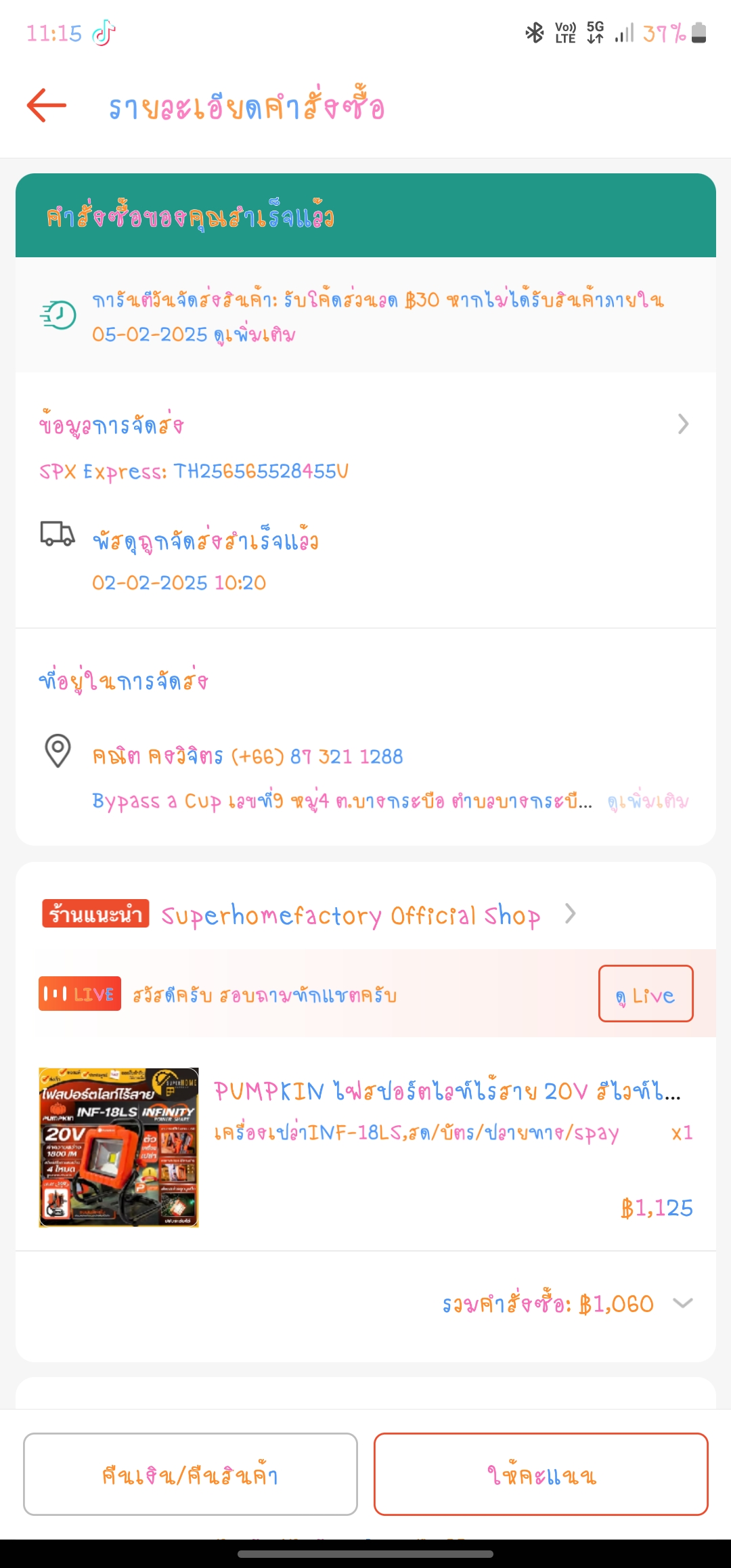Viewport: 731px width, 1568px height.
Task: Open ดูเพิ่มเติม in the delivery guarantee notice
Action: point(254,334)
